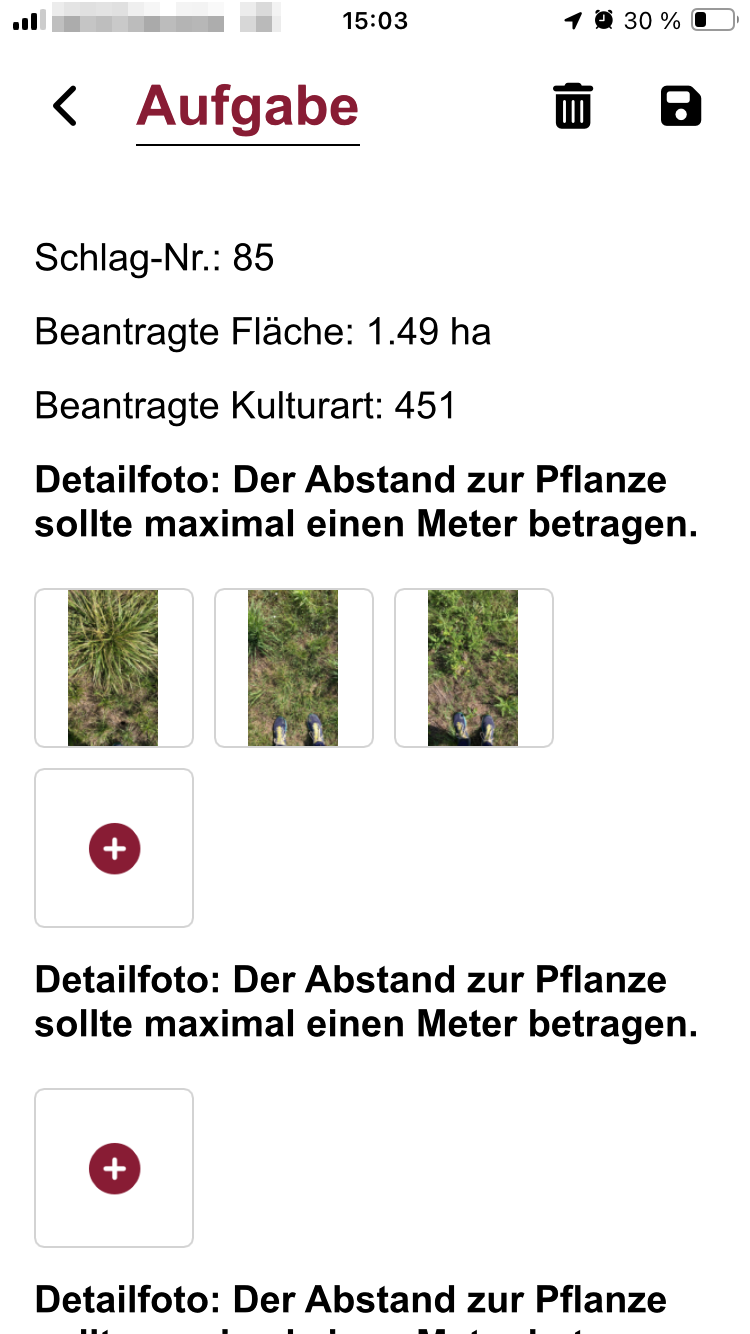Save the task with the floppy disk icon

coord(681,106)
